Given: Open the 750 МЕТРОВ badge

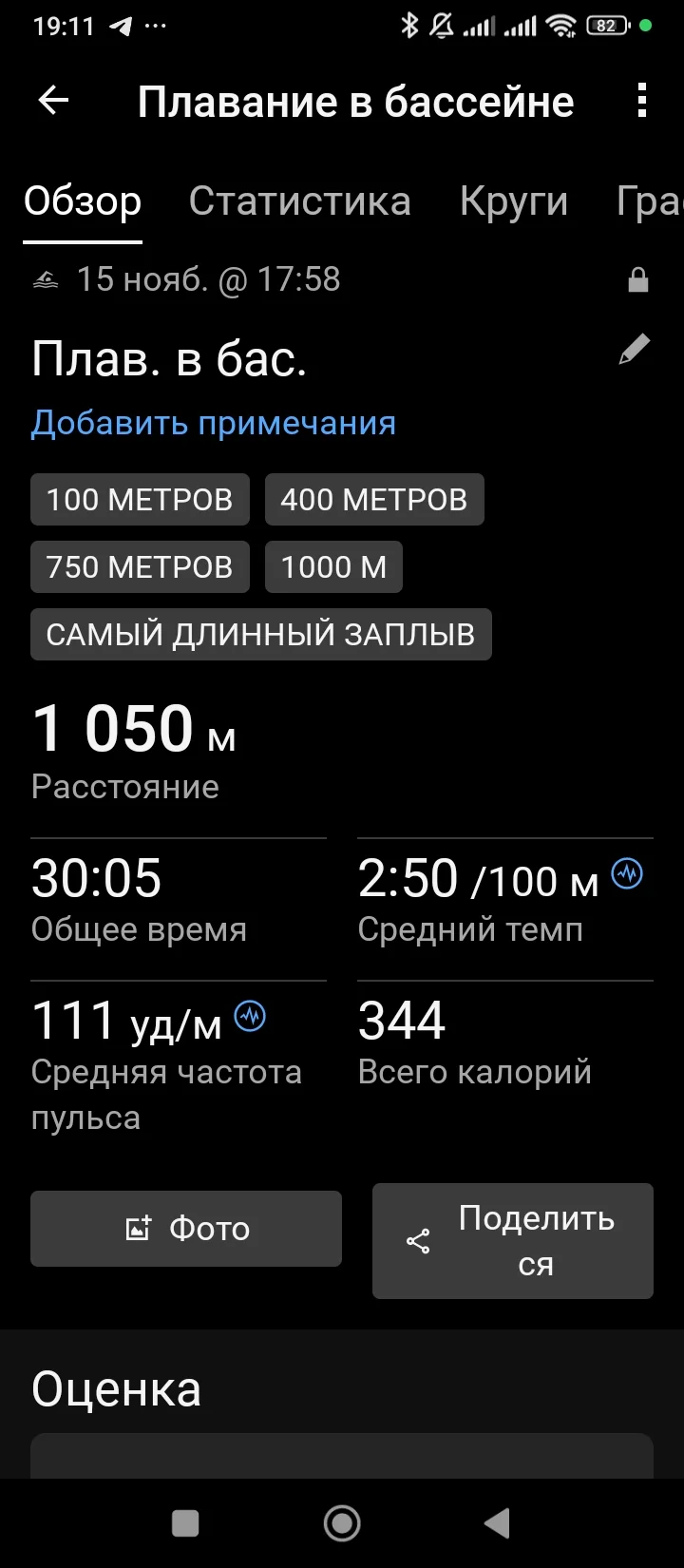Looking at the screenshot, I should (140, 567).
